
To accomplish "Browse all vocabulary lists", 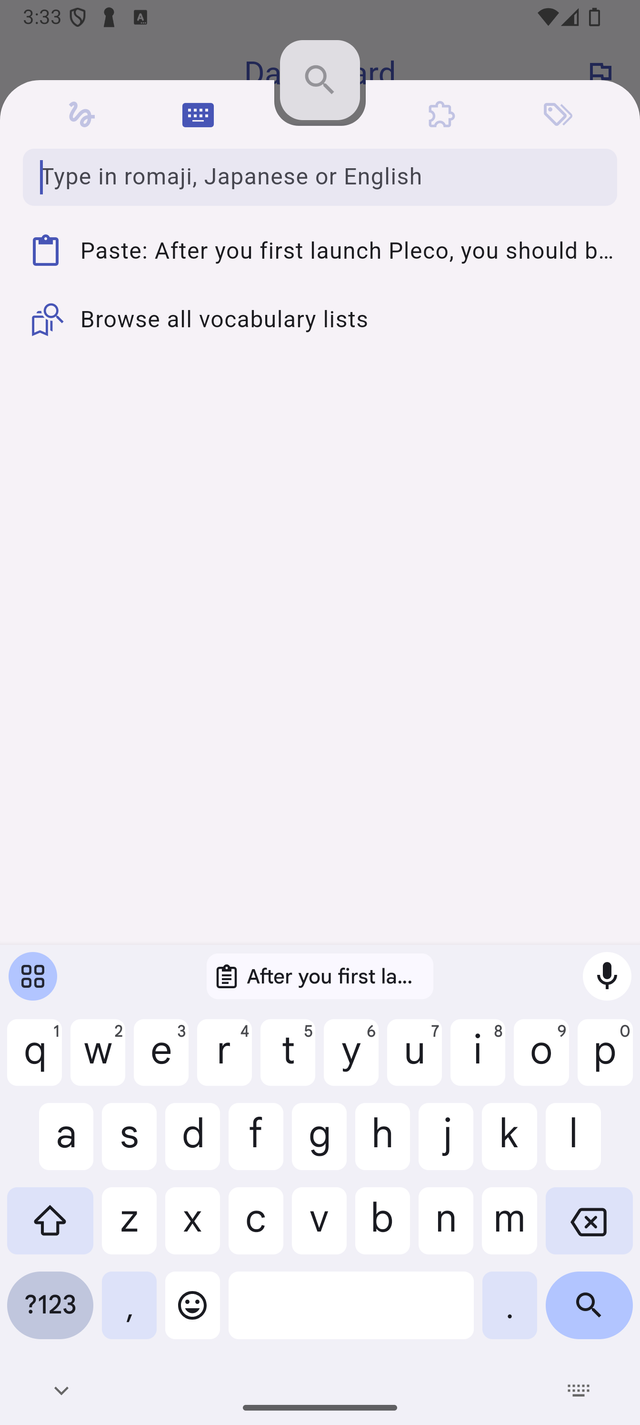I will (x=224, y=320).
